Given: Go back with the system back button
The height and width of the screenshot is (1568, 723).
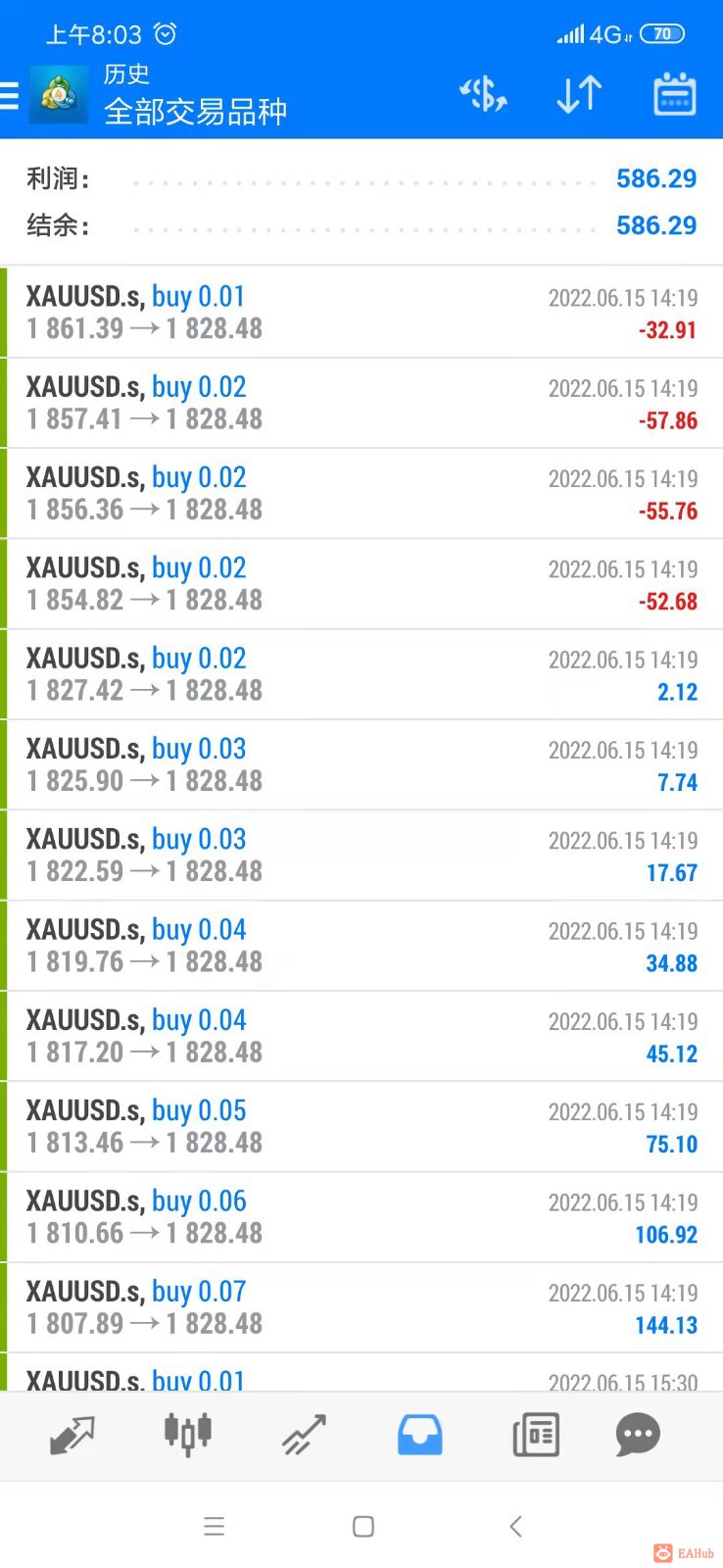Looking at the screenshot, I should click(516, 1526).
